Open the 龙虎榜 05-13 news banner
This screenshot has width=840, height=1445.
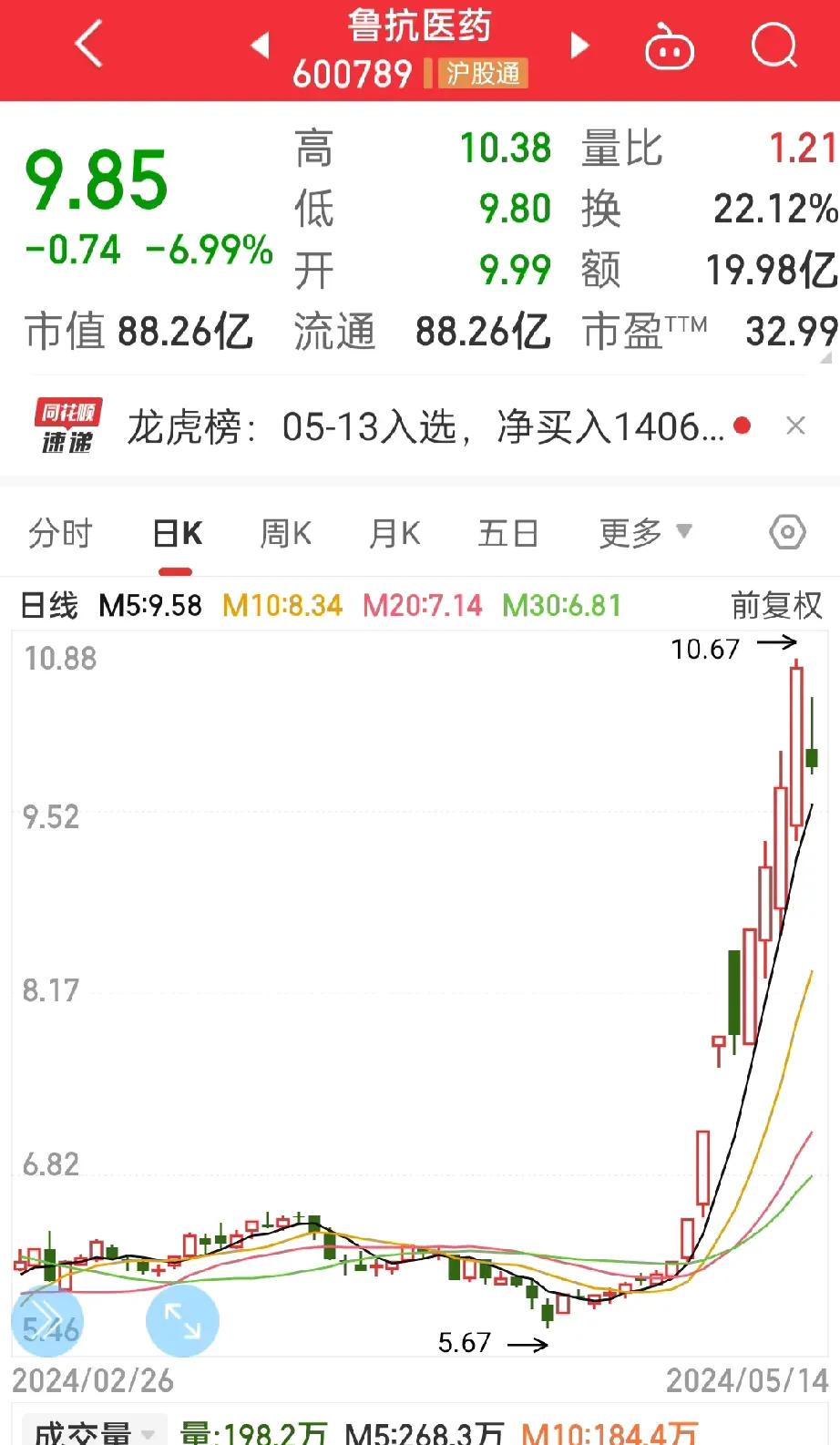point(425,426)
